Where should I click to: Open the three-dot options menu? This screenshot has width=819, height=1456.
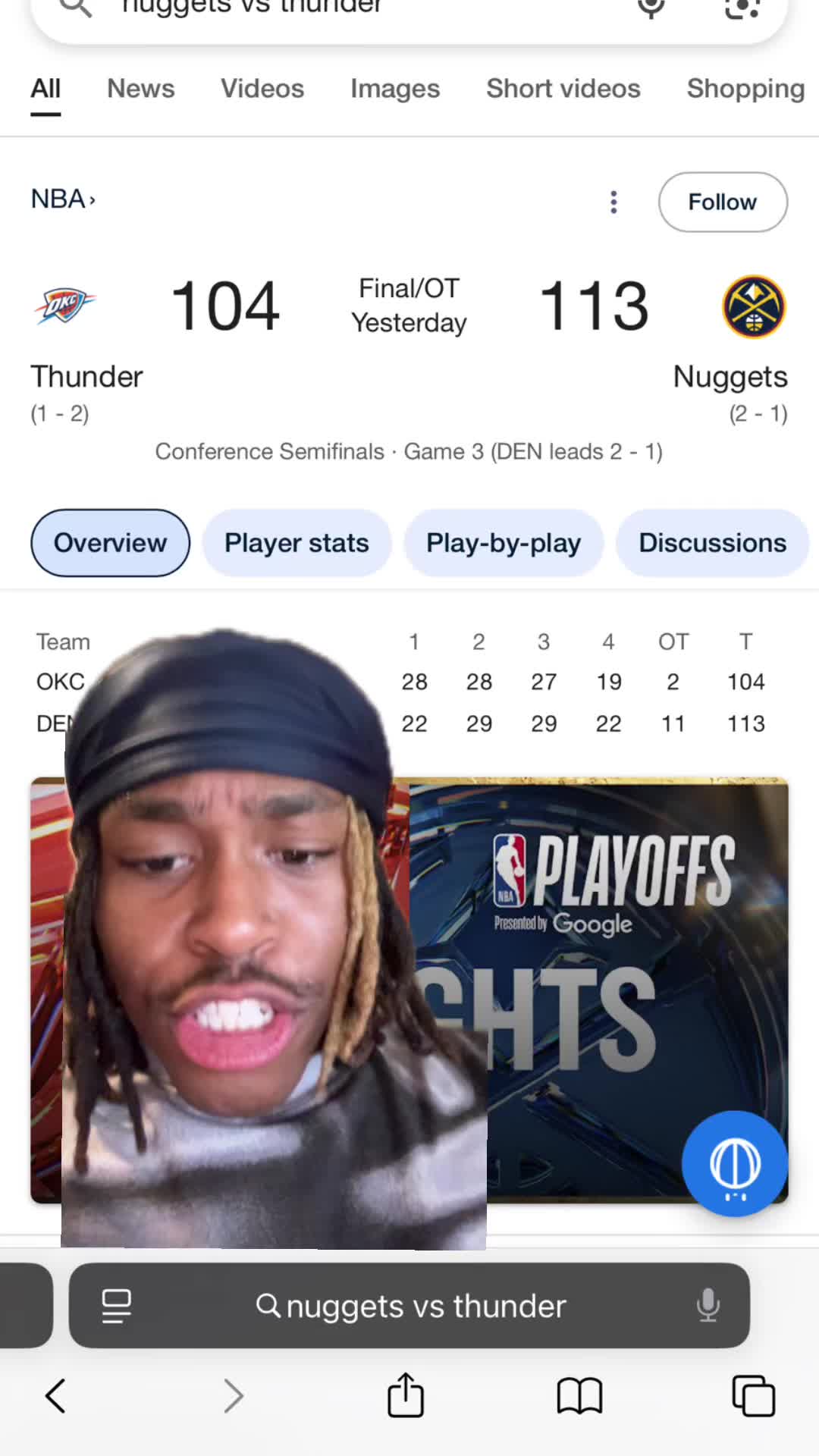tap(613, 202)
